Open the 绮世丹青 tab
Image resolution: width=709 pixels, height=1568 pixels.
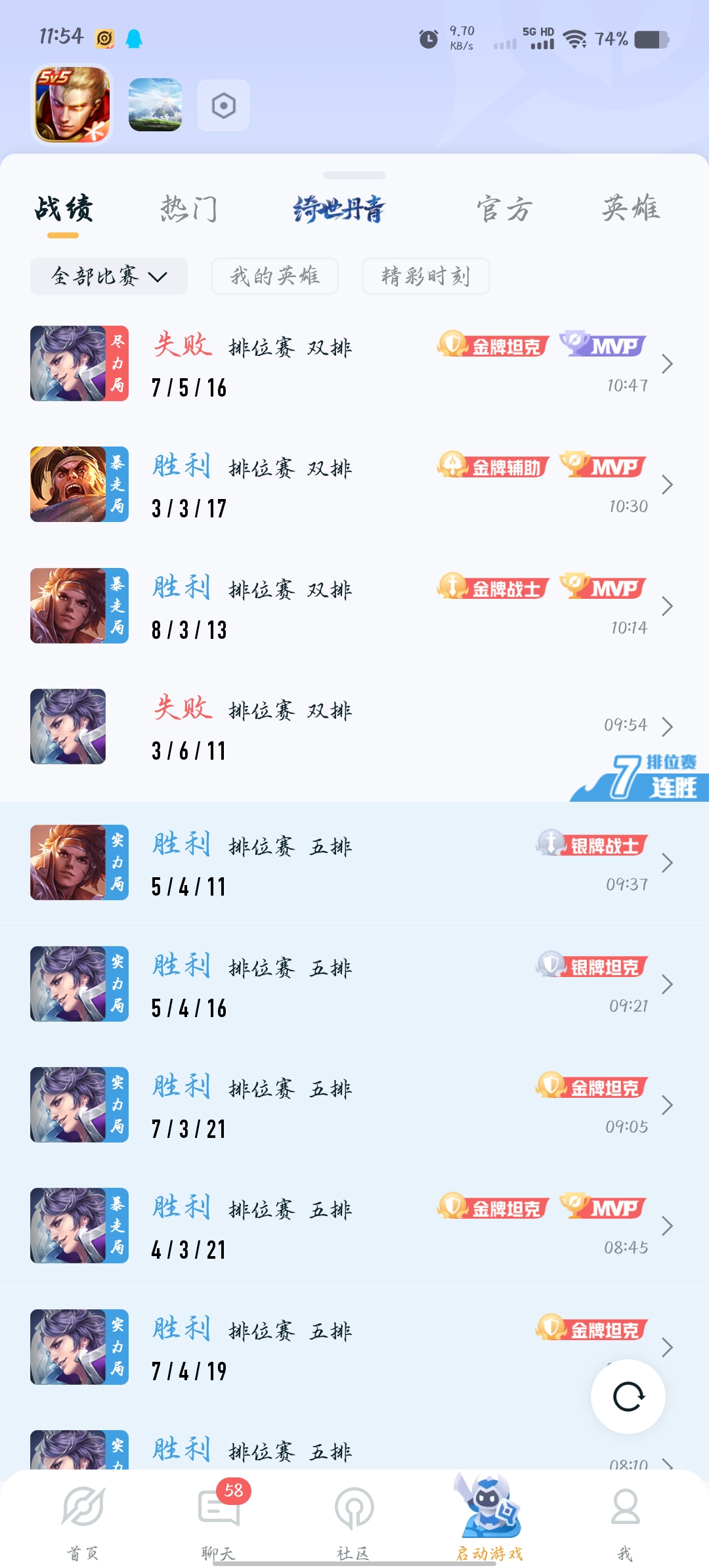click(x=339, y=209)
